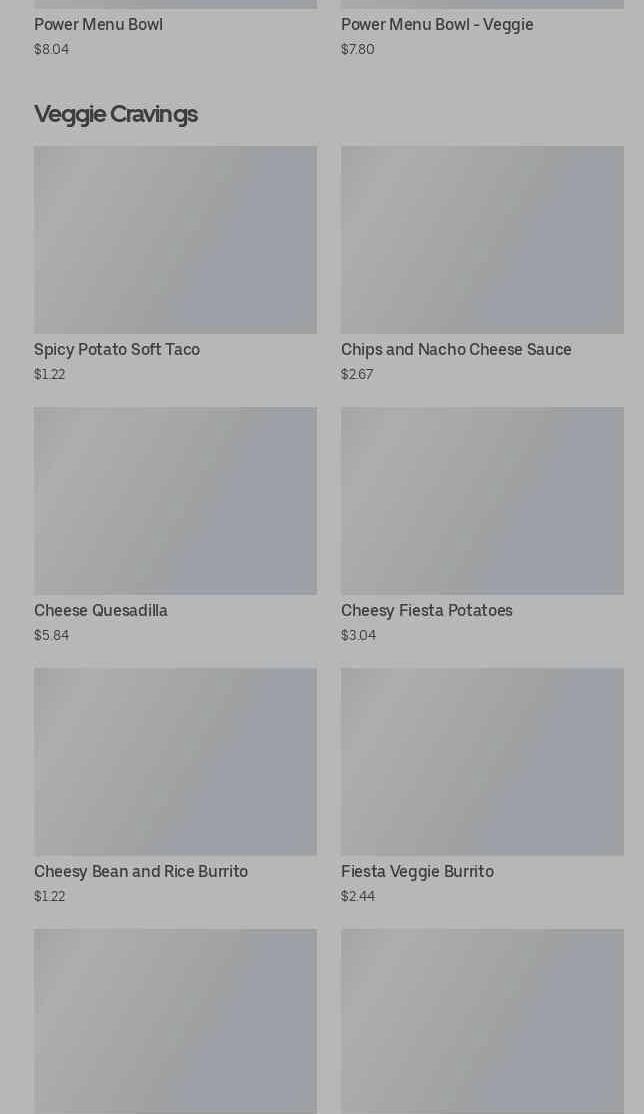Open Power Menu Bowl - Veggie item

point(437,25)
